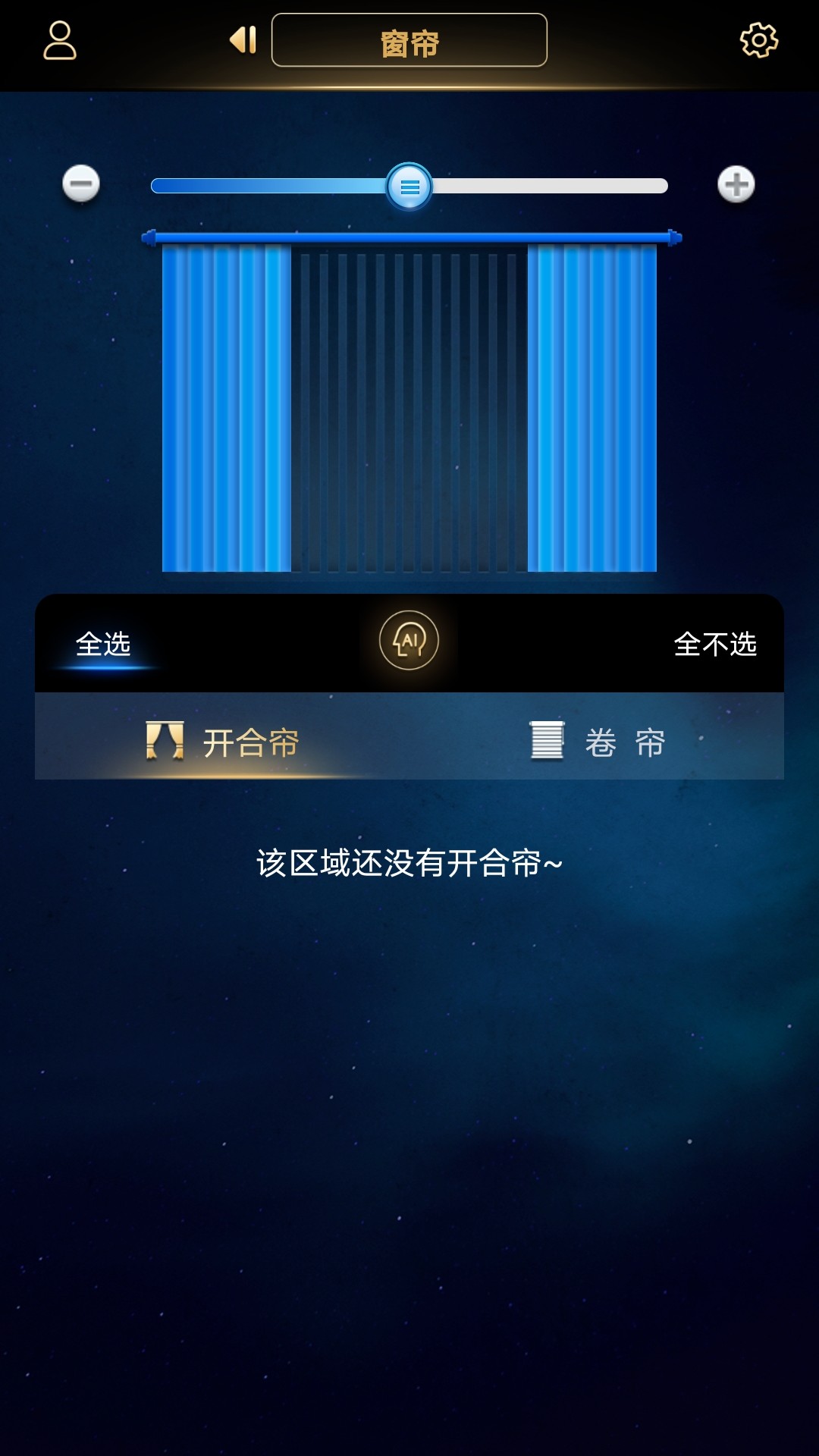Deselect all curtains with 全不选

tap(715, 645)
